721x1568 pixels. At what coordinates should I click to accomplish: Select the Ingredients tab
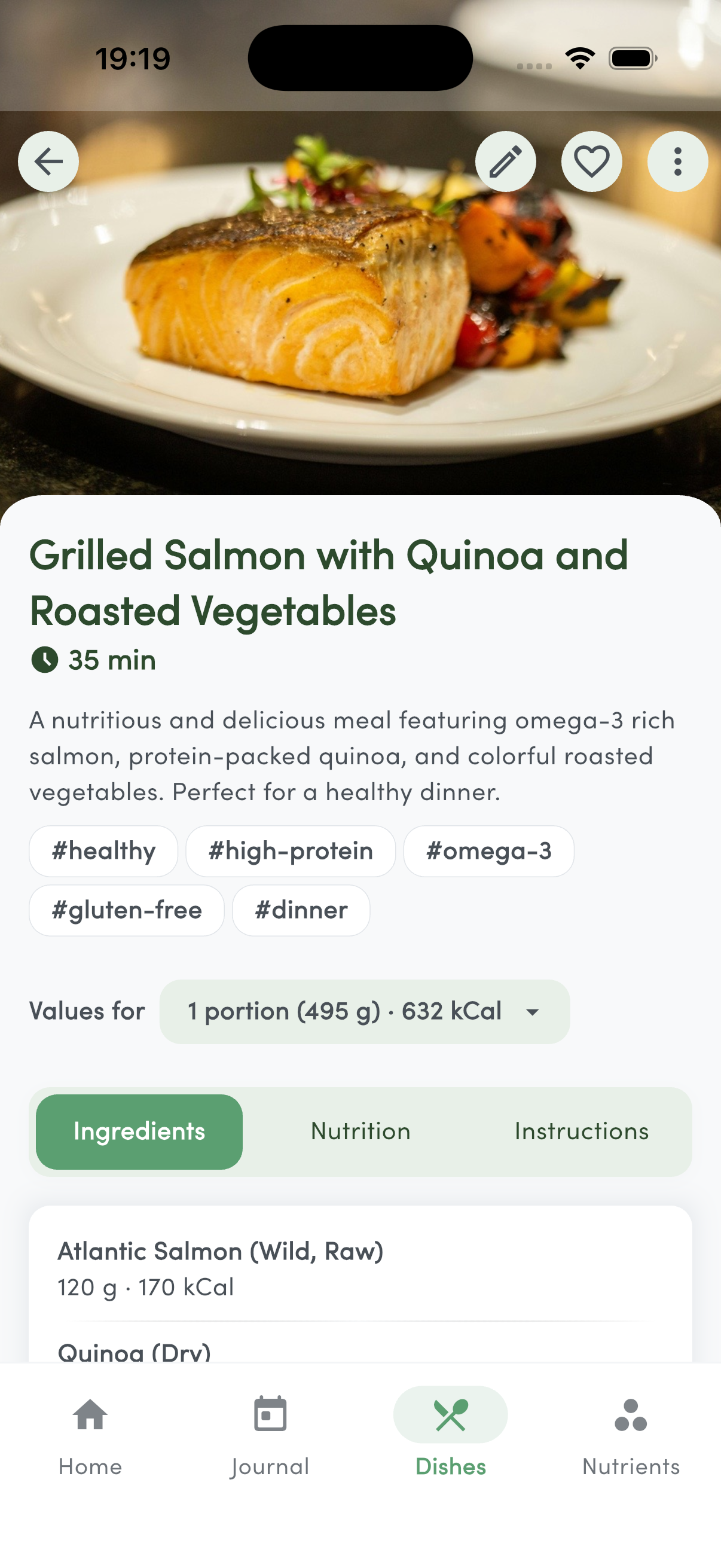point(139,1131)
